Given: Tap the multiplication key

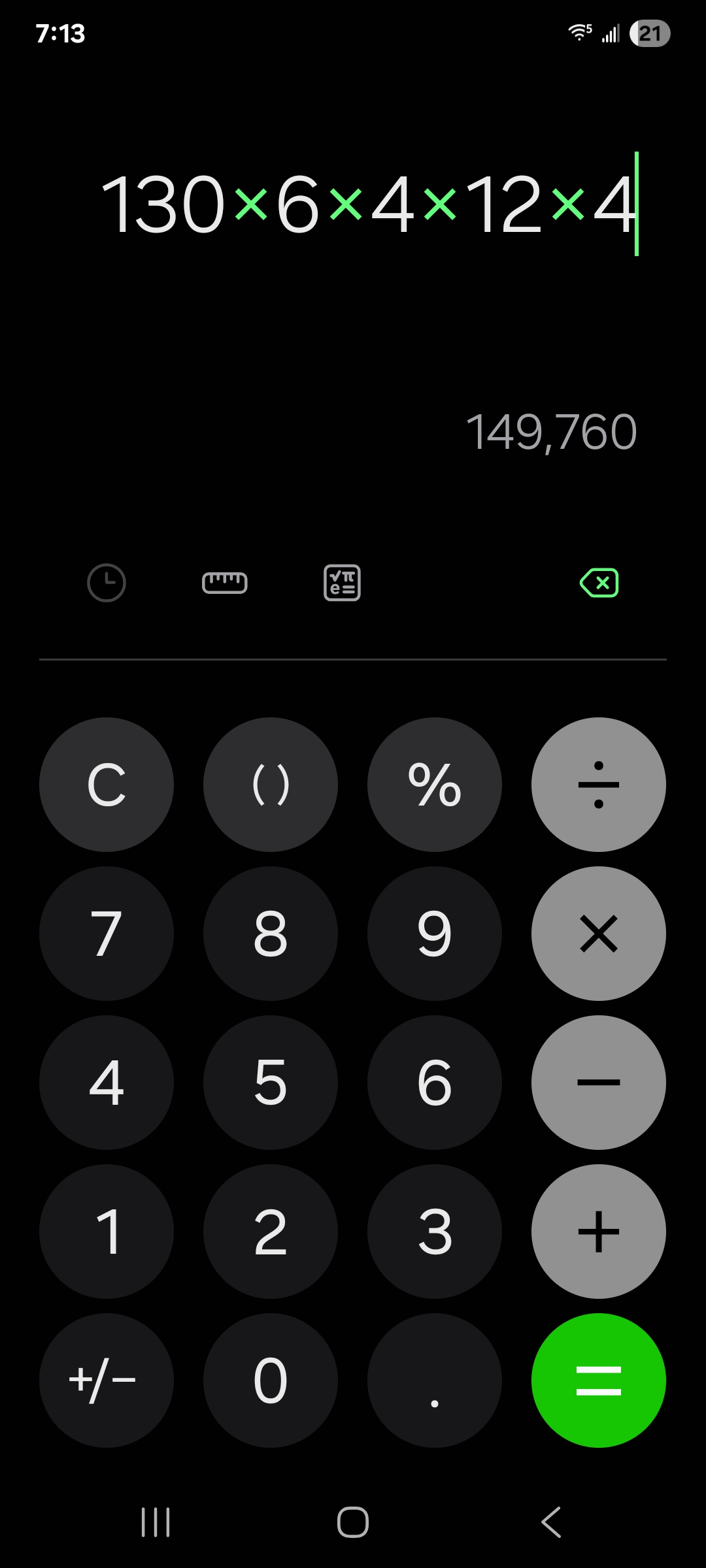Looking at the screenshot, I should click(x=599, y=934).
